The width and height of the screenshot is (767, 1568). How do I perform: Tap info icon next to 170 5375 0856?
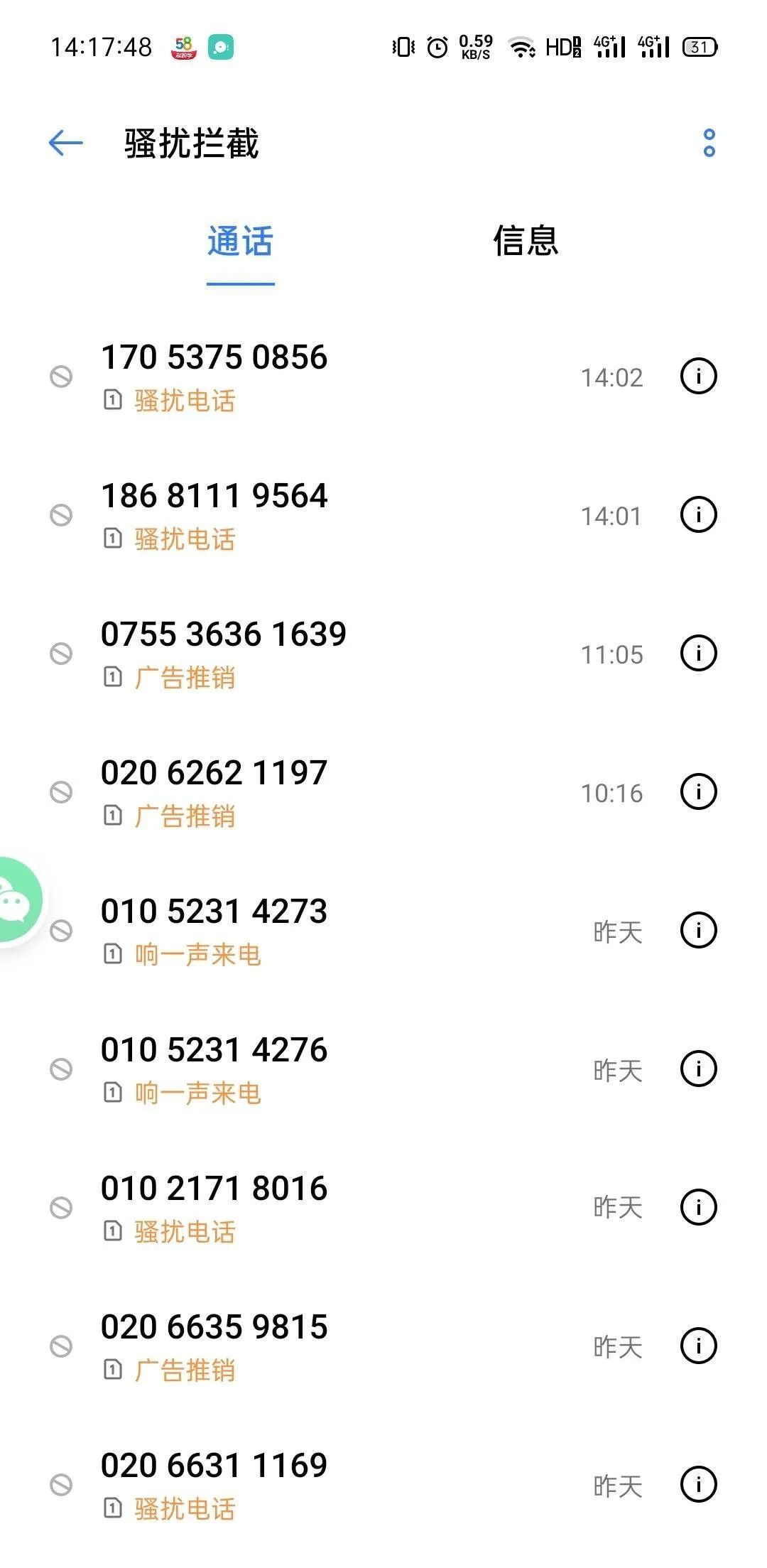click(699, 376)
